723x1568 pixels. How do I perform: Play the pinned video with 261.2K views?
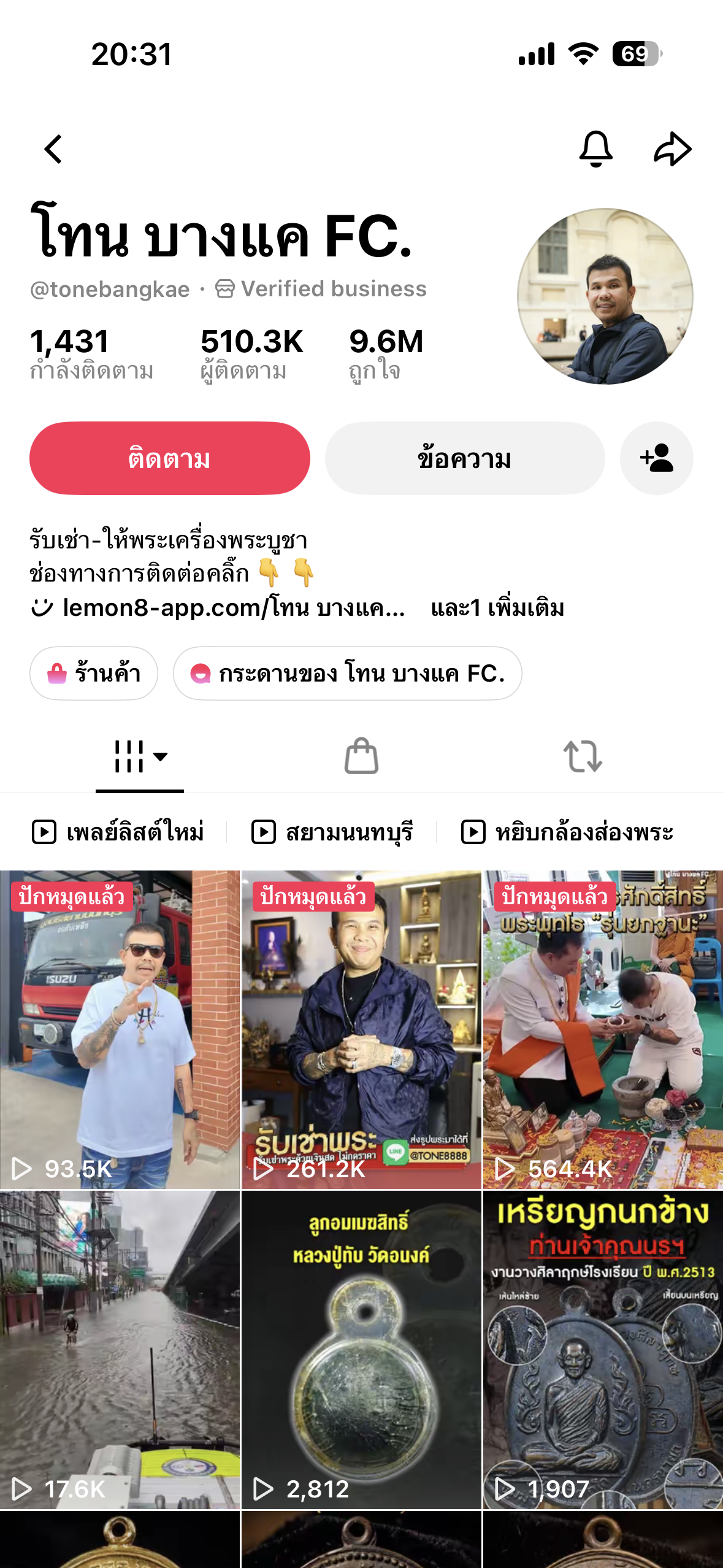coord(361,1029)
